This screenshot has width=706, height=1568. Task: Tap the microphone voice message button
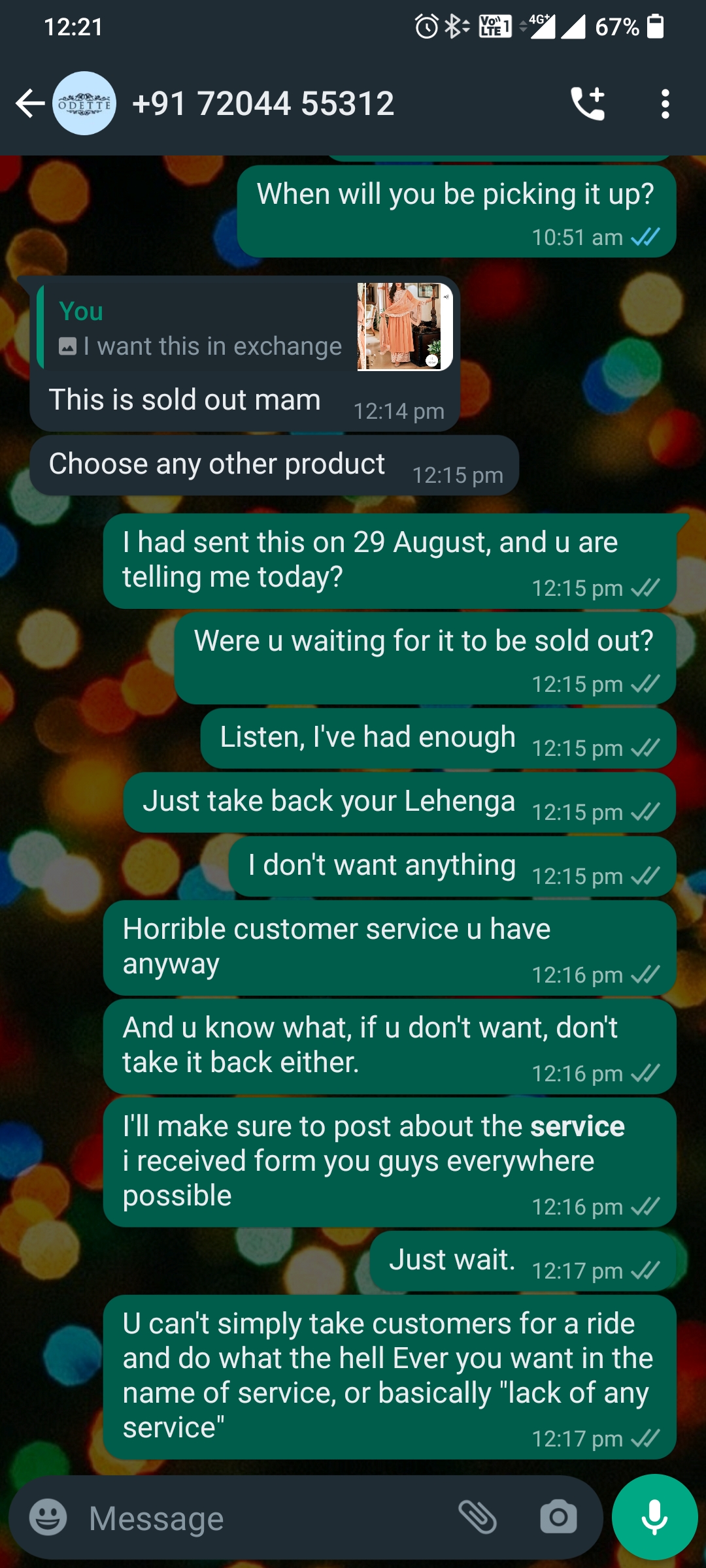(x=654, y=1517)
